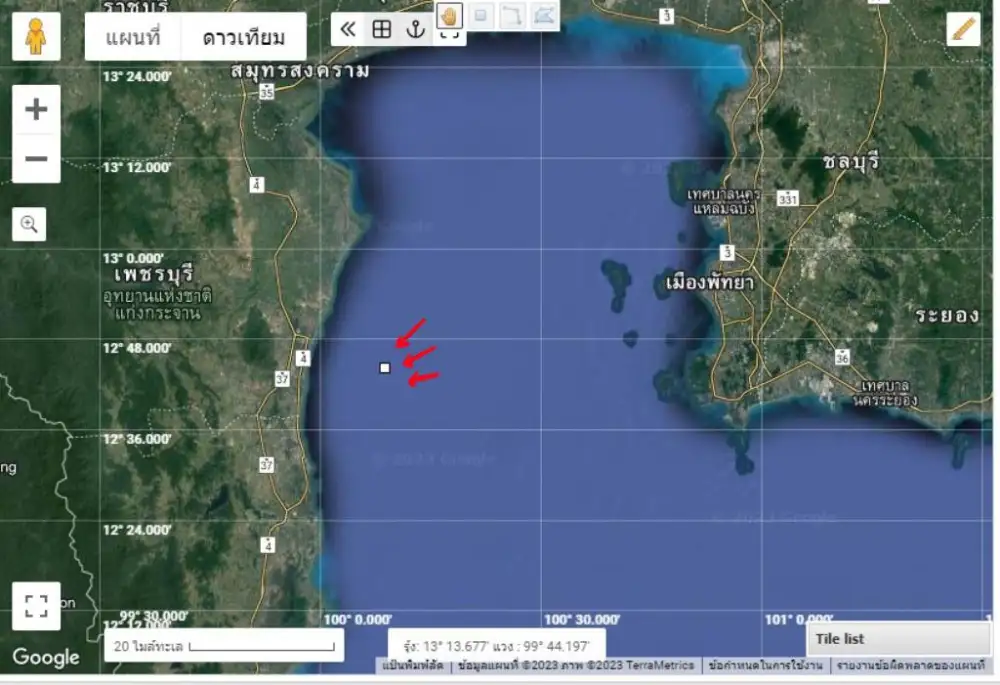The height and width of the screenshot is (685, 1000).
Task: Select the polyline drawing tool
Action: coord(512,15)
